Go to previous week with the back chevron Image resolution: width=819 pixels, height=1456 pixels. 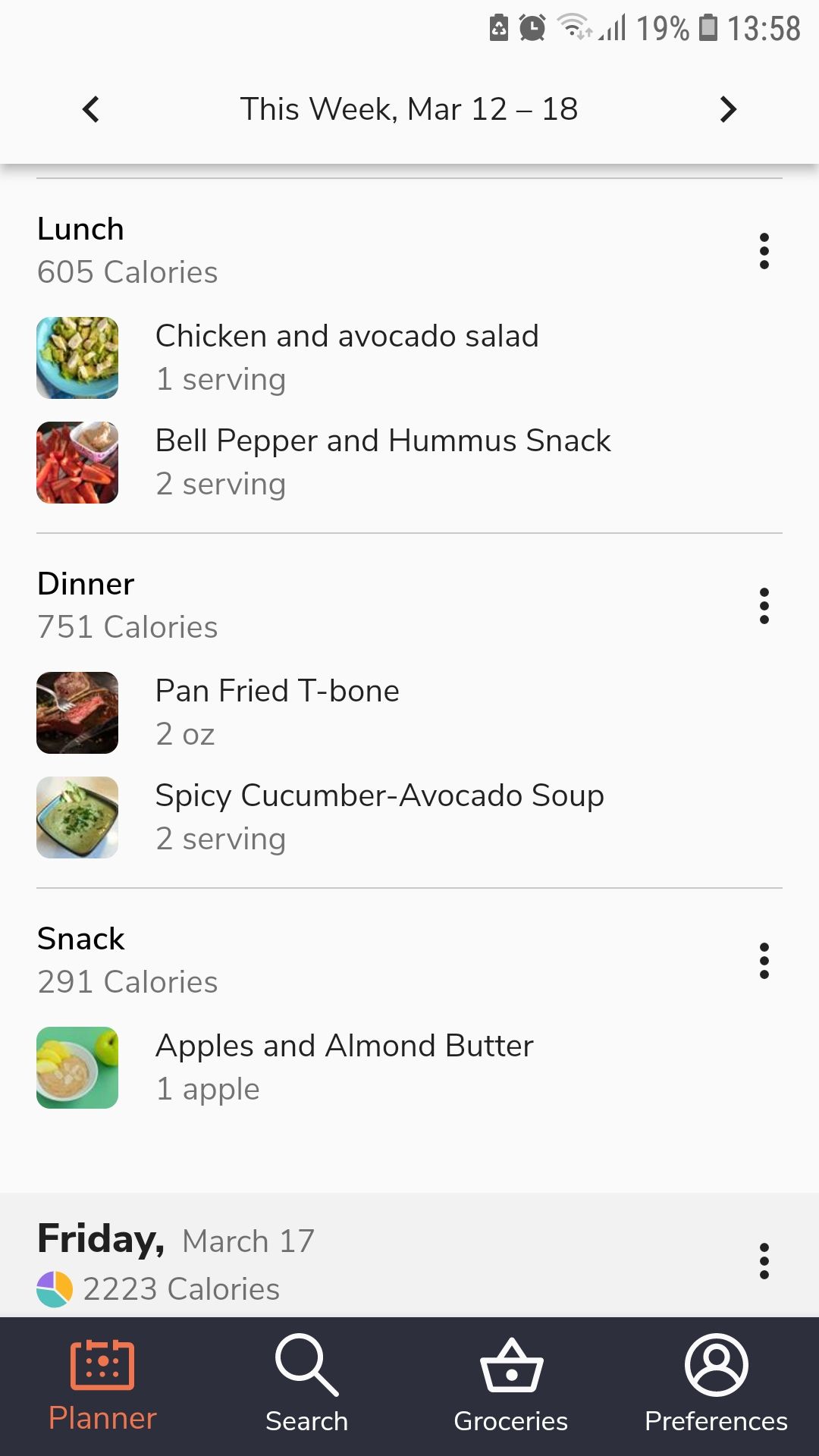(x=91, y=108)
